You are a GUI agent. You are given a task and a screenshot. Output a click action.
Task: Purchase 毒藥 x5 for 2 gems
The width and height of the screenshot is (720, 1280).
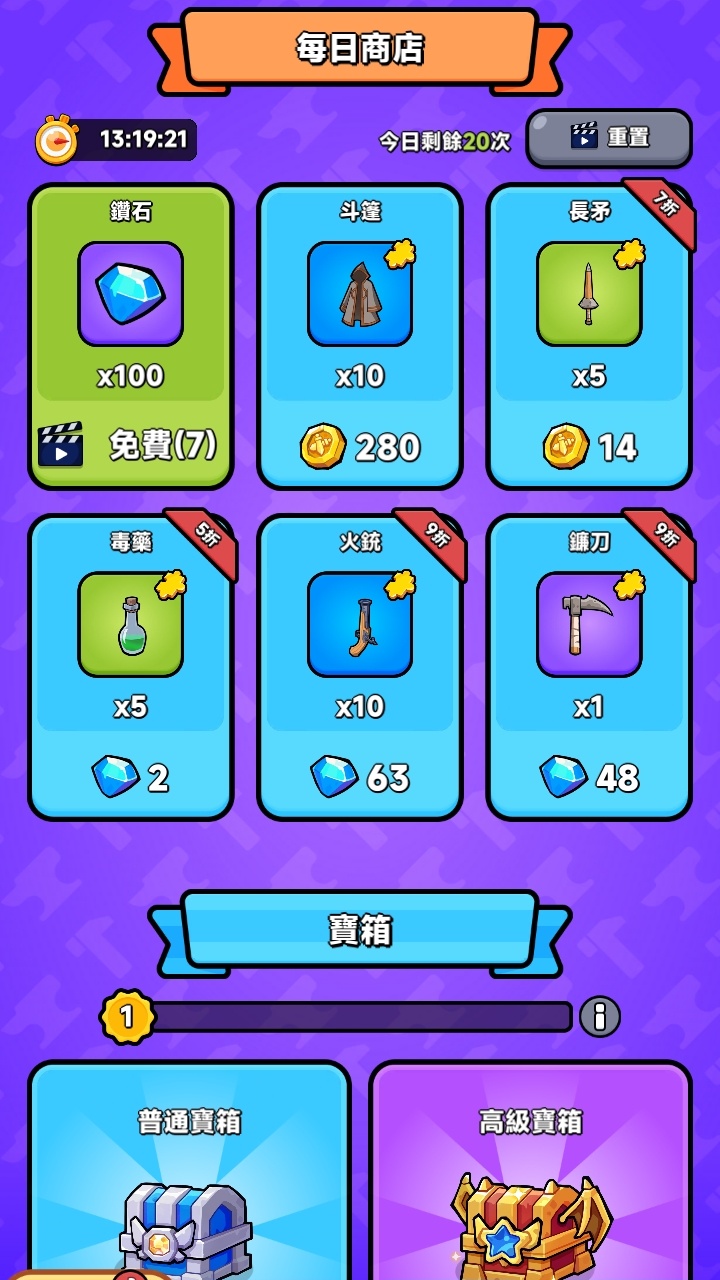click(130, 776)
